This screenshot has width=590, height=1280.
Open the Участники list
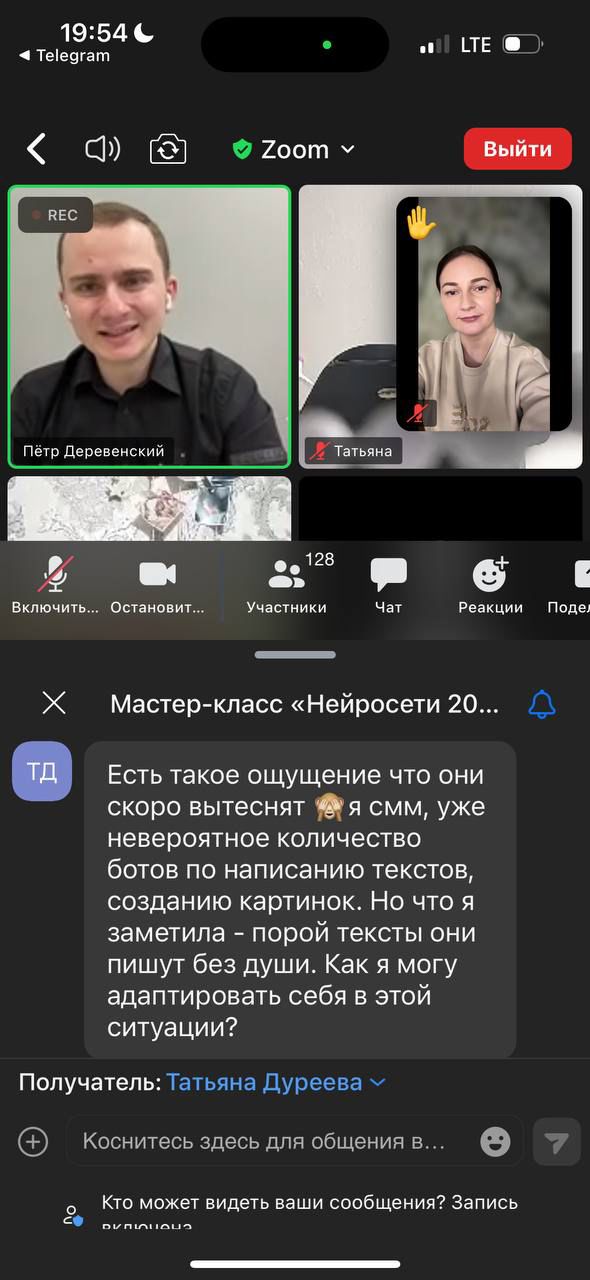tap(288, 586)
